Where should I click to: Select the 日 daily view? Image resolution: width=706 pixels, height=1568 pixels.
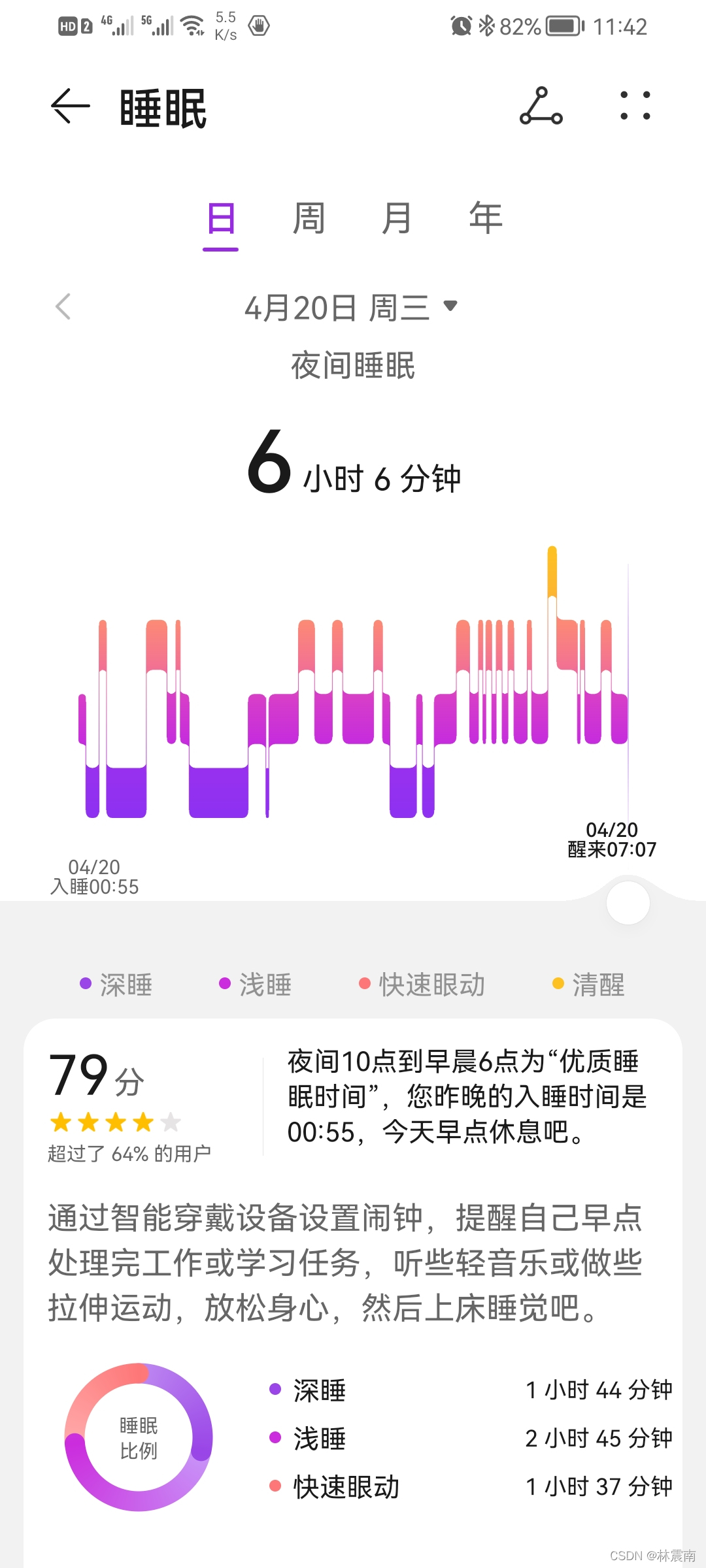[220, 218]
